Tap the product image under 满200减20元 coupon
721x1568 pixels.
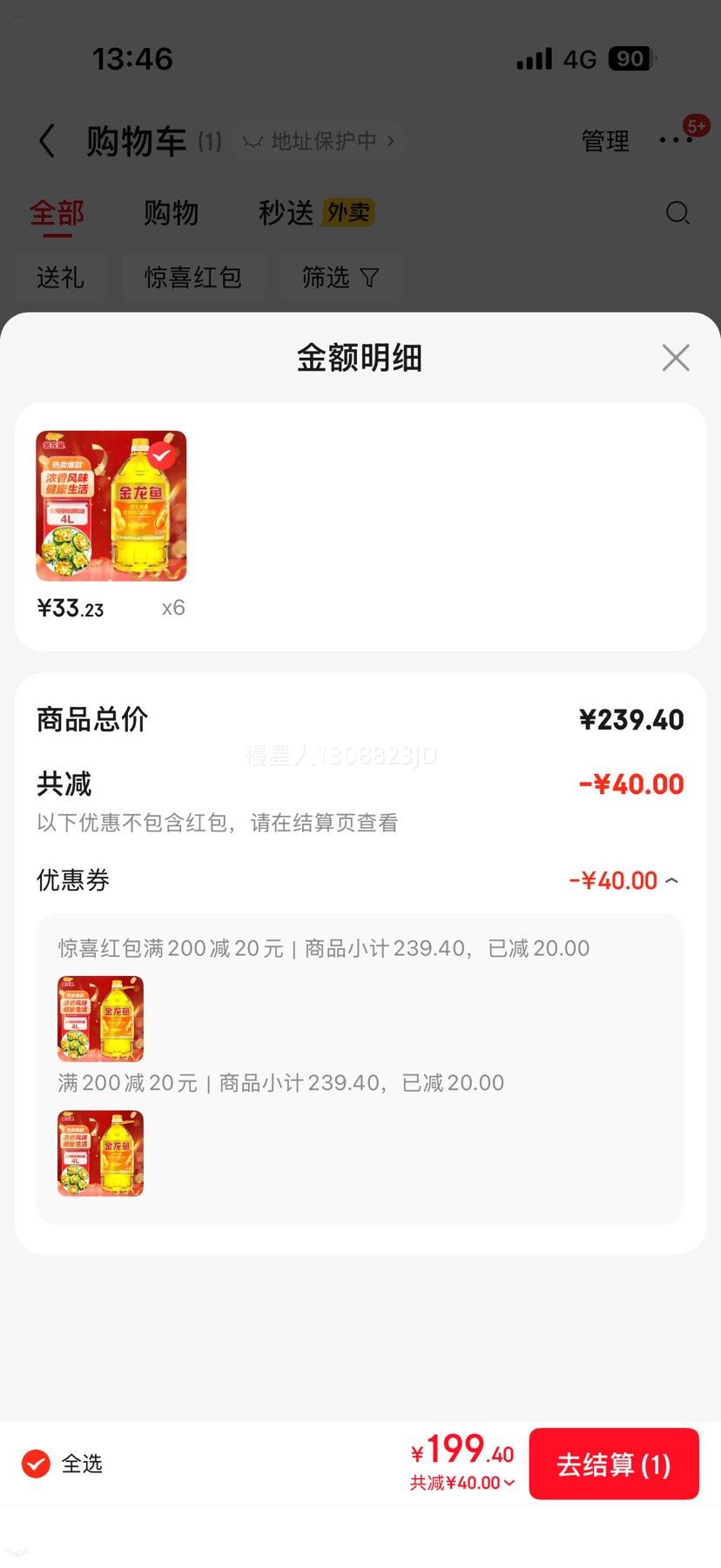click(99, 1154)
